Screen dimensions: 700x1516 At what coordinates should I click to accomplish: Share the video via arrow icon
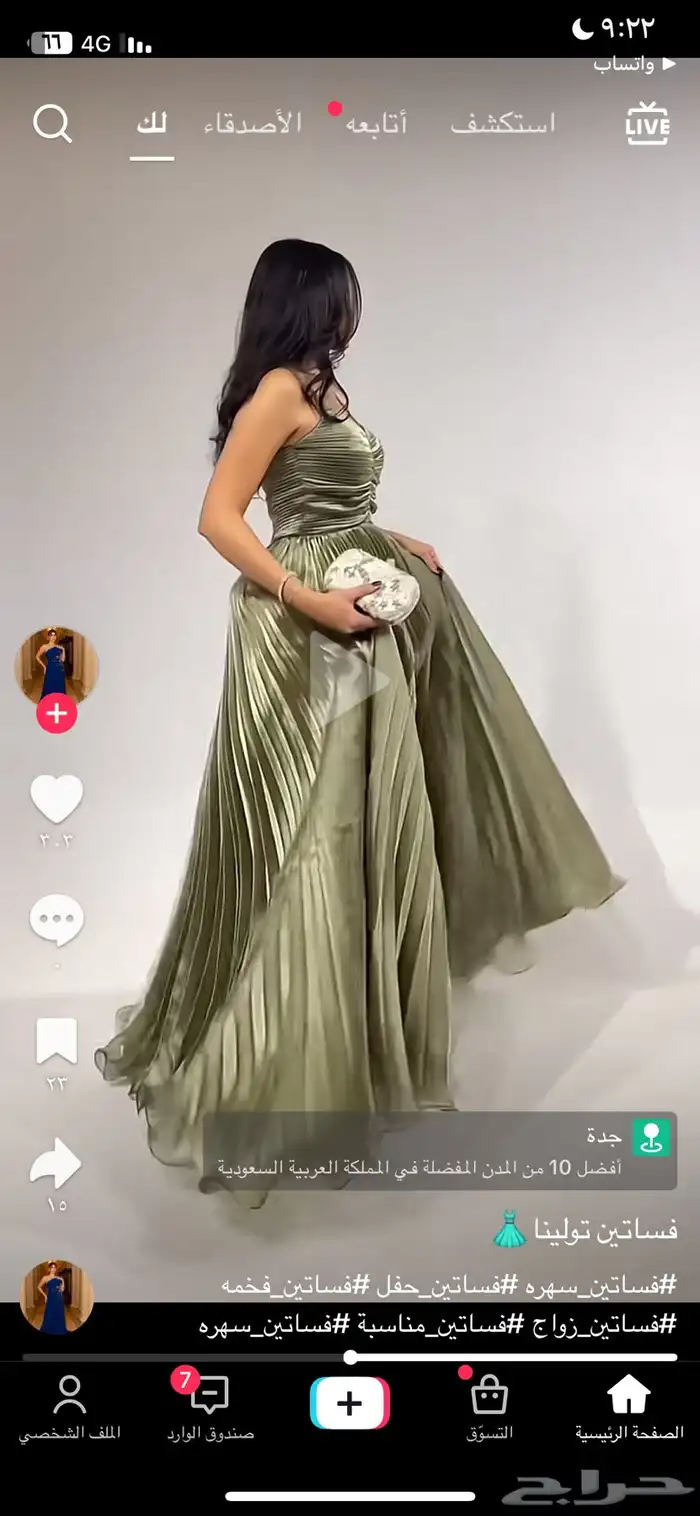(56, 1163)
